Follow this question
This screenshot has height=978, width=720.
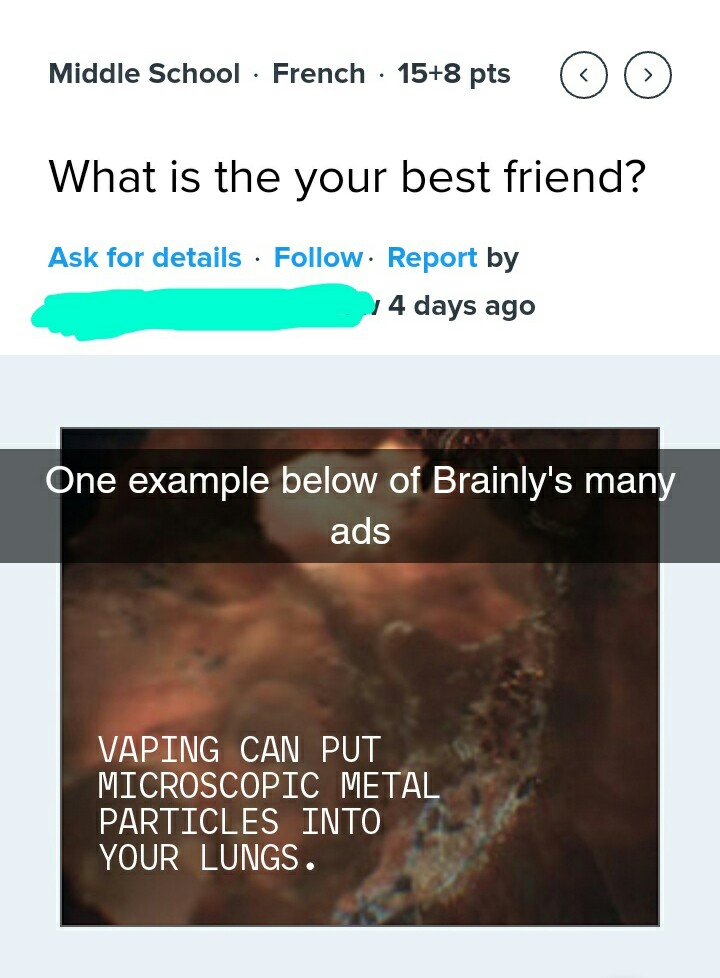tap(316, 257)
